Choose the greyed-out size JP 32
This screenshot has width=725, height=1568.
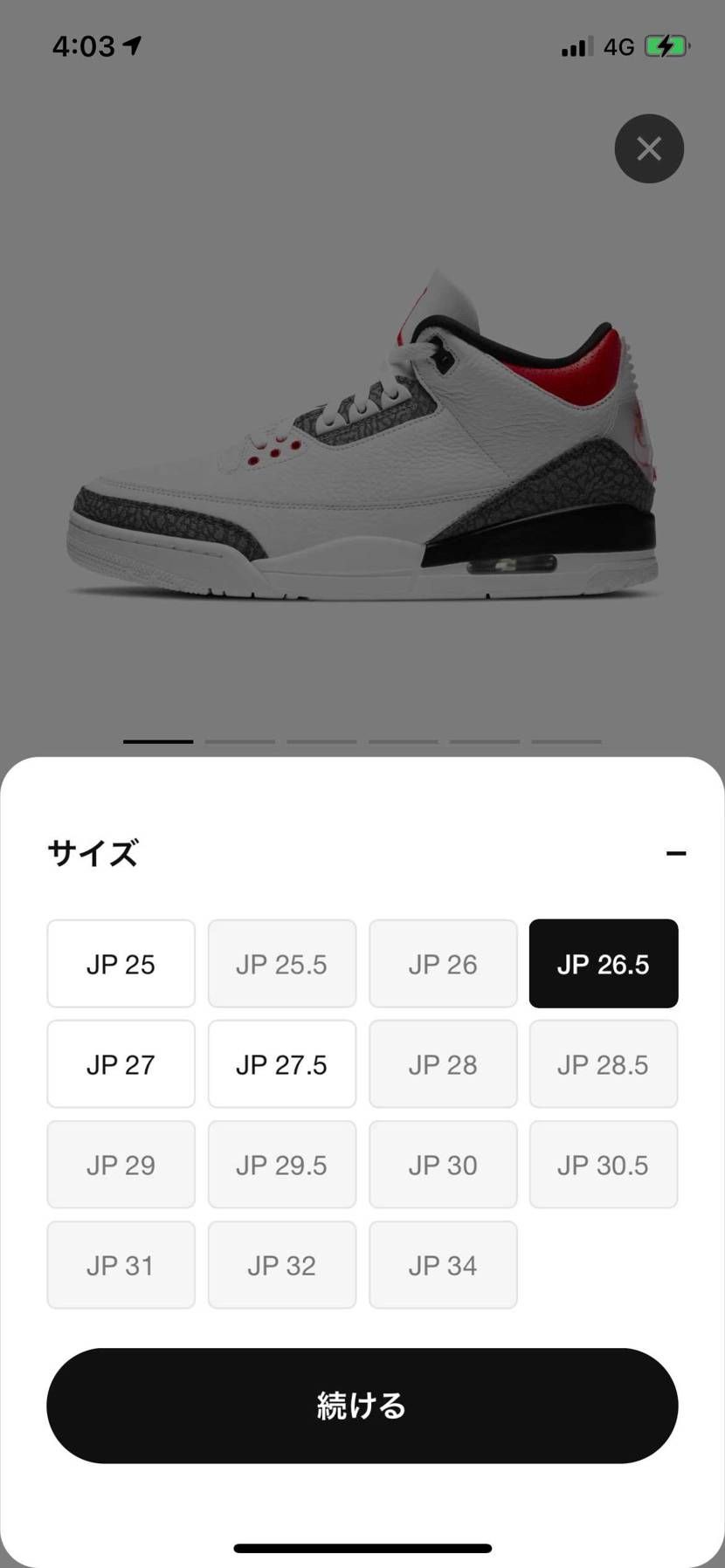pos(281,1265)
